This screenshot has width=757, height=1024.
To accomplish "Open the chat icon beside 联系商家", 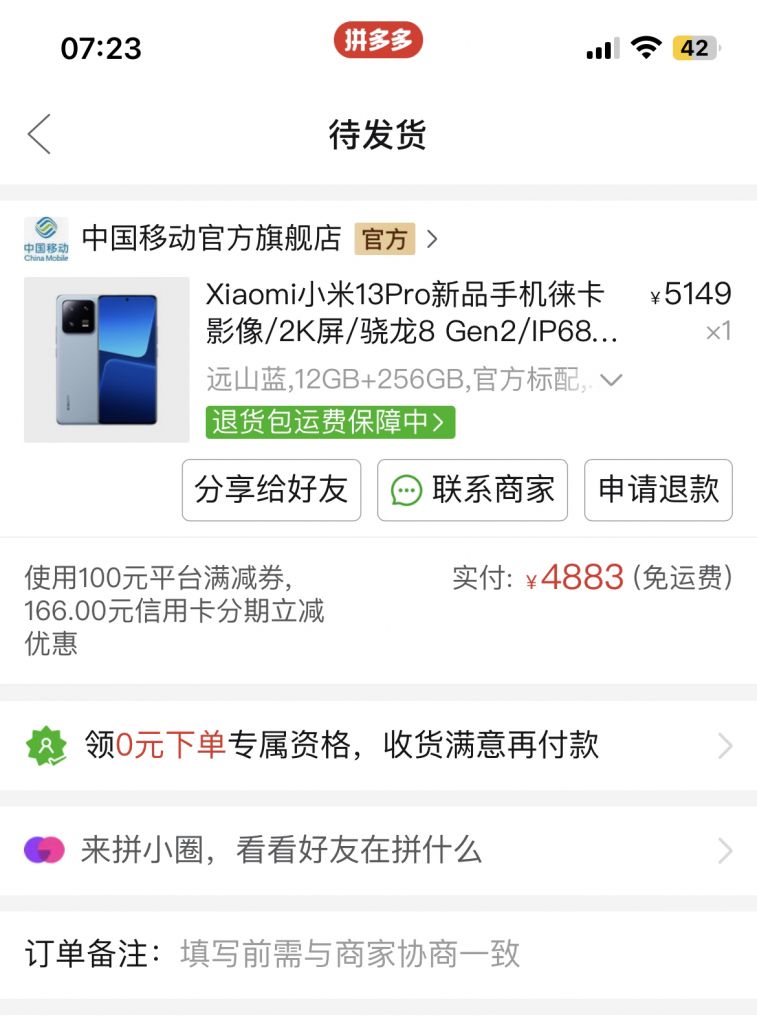I will (x=404, y=490).
